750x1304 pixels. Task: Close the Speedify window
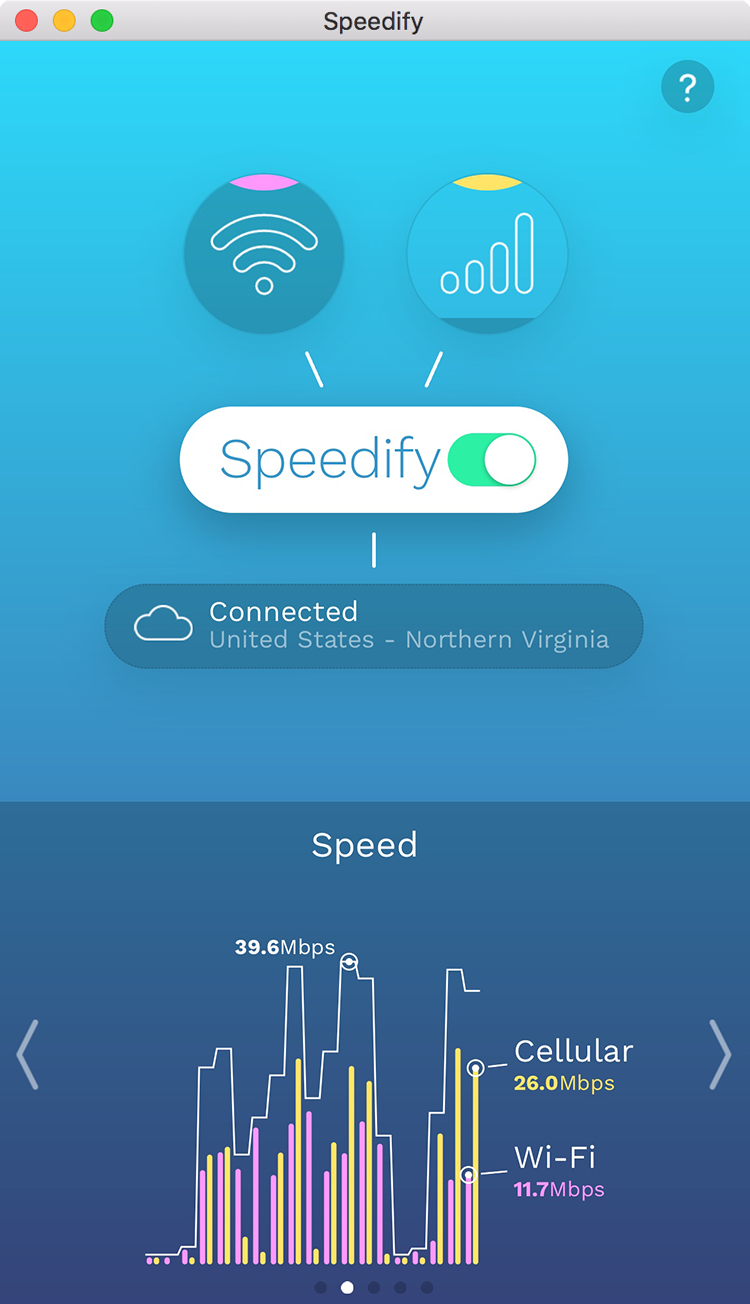pyautogui.click(x=27, y=21)
